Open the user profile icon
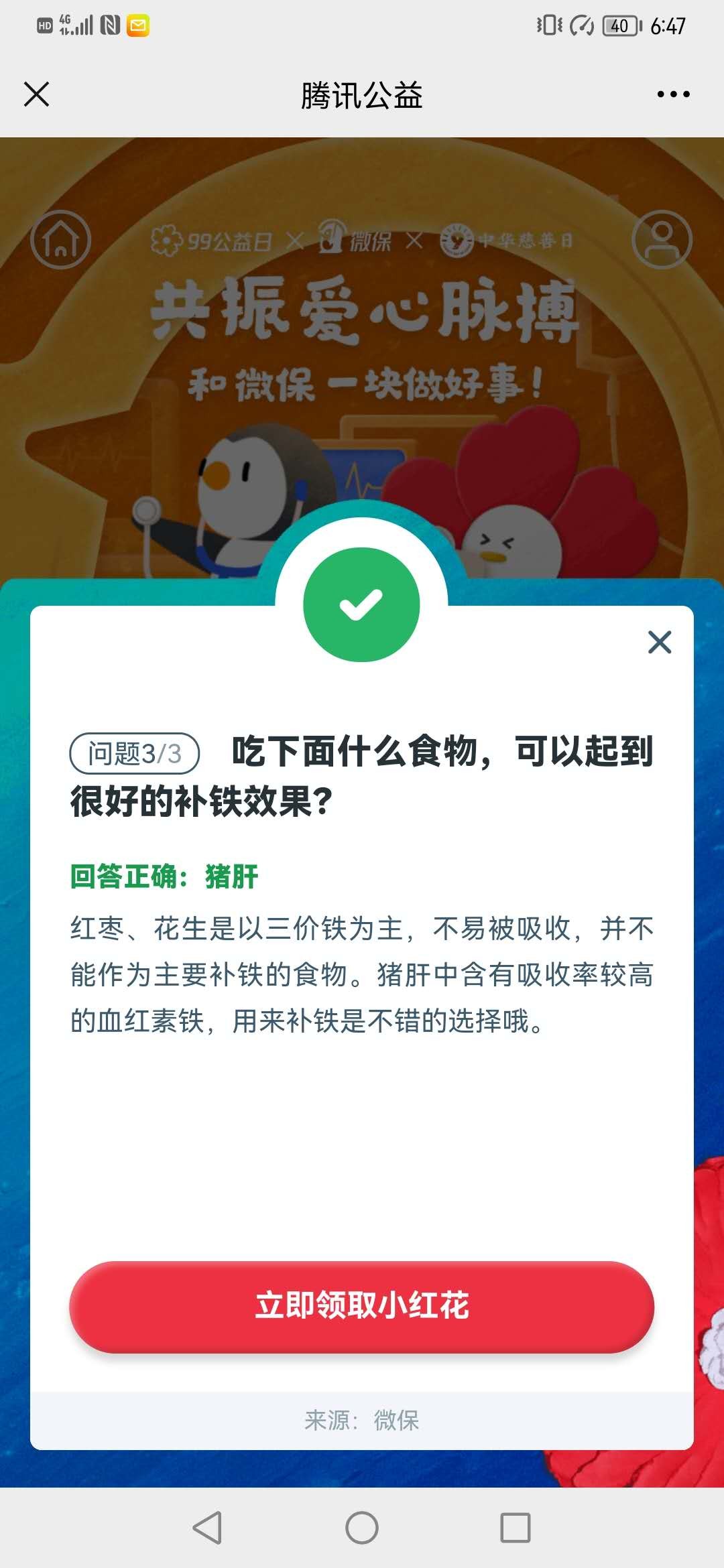 click(x=662, y=240)
